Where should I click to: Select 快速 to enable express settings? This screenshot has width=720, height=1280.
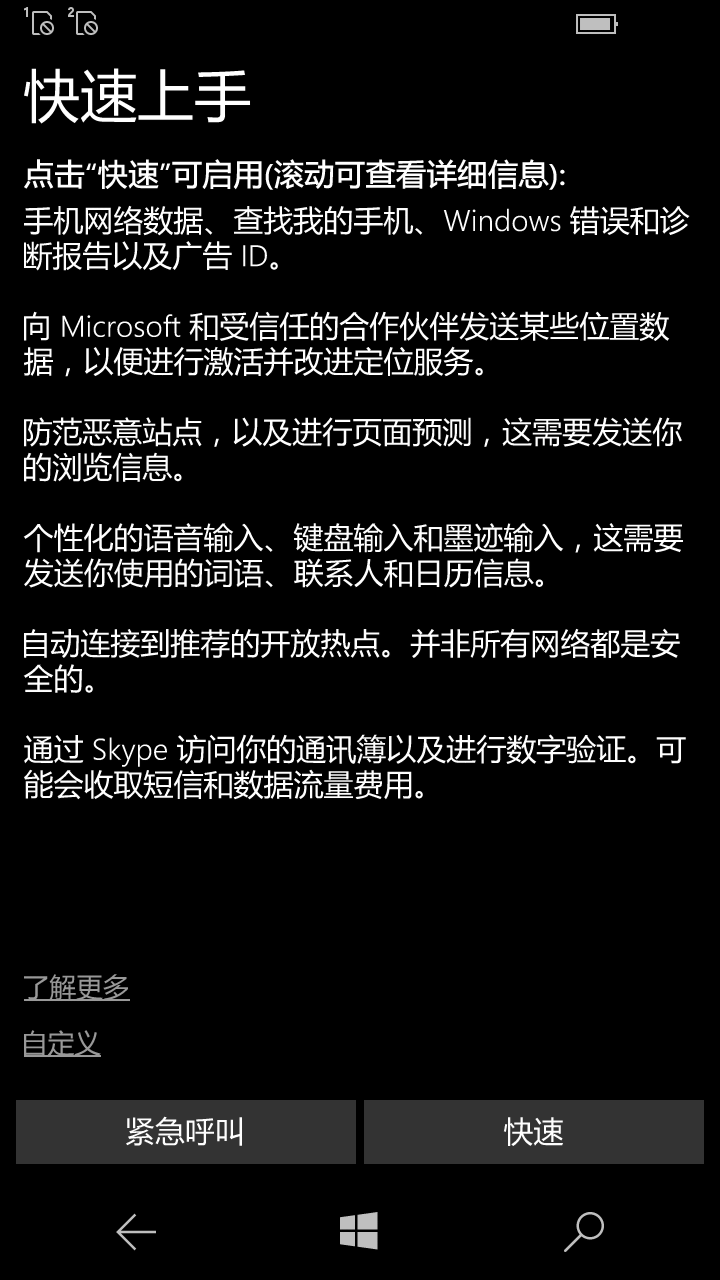534,1132
